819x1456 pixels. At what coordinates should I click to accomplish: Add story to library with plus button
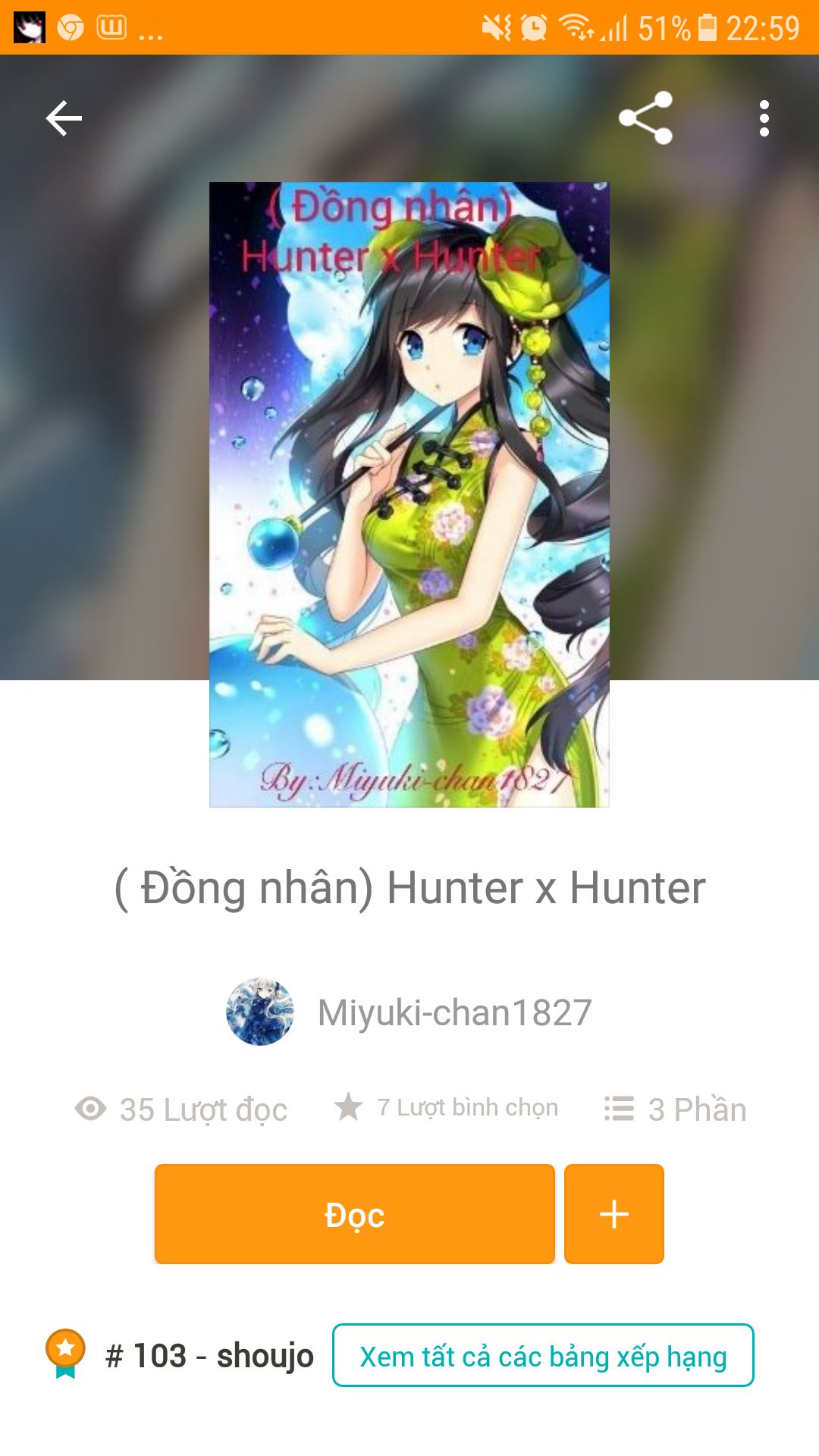[x=613, y=1214]
